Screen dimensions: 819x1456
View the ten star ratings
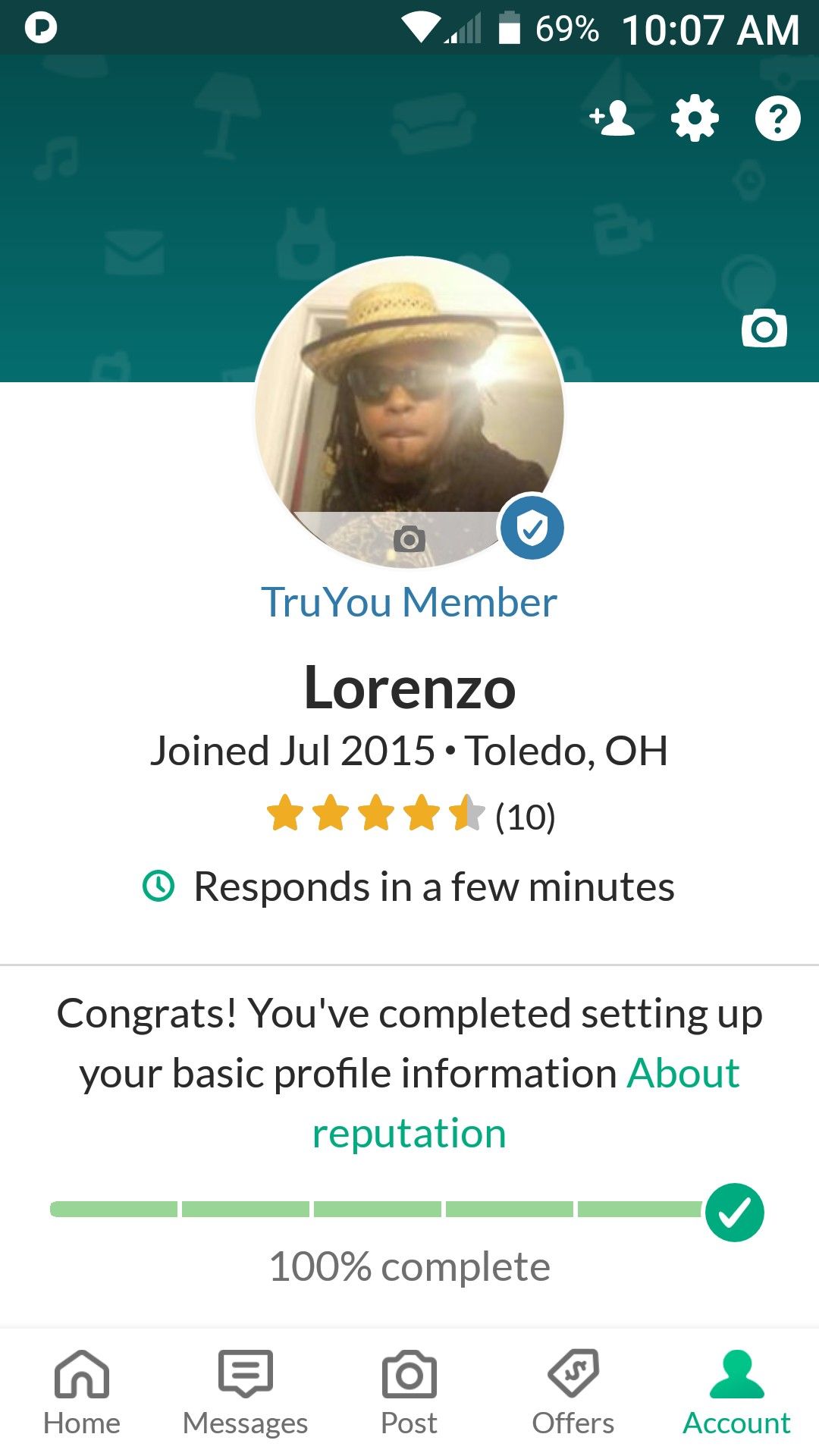(x=410, y=815)
